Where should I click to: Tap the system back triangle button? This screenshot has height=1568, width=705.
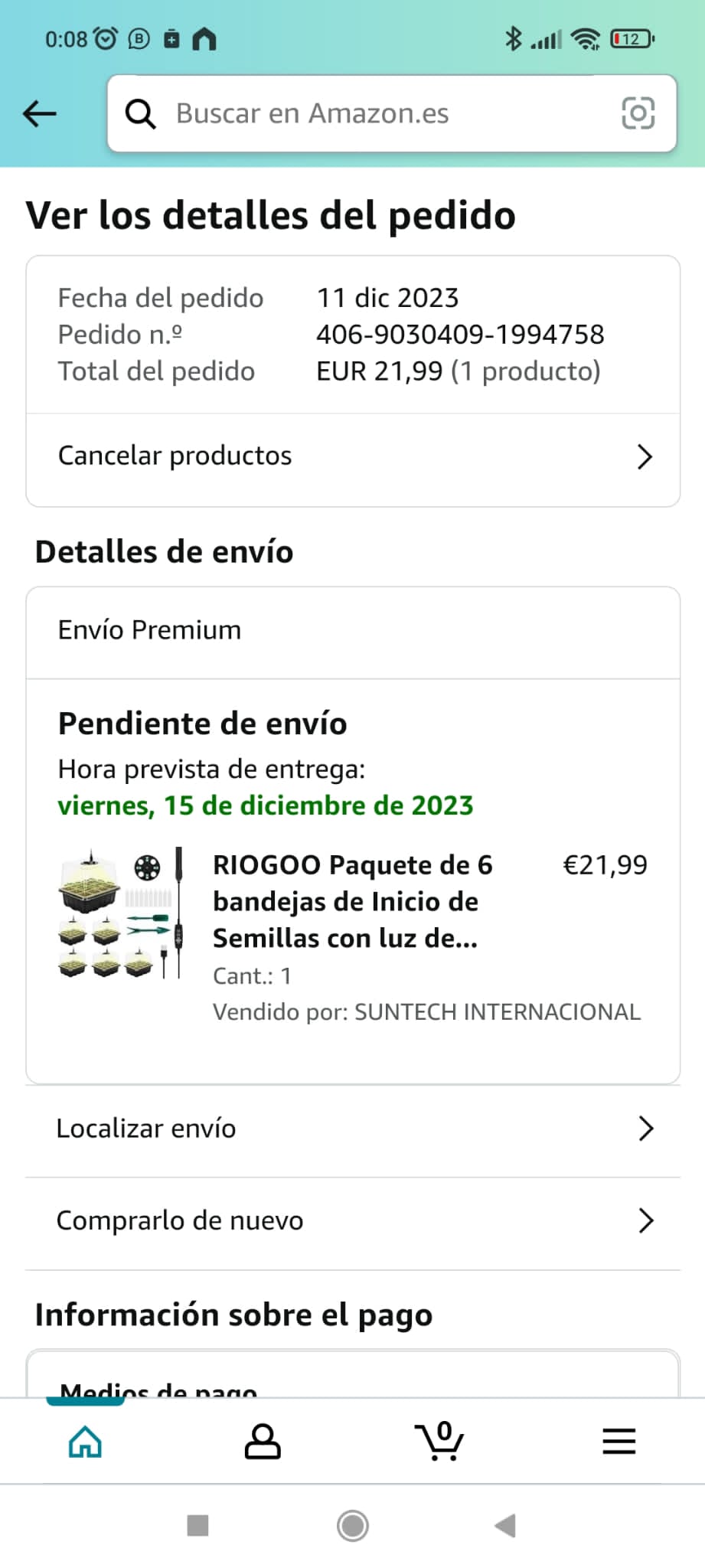pyautogui.click(x=505, y=1526)
